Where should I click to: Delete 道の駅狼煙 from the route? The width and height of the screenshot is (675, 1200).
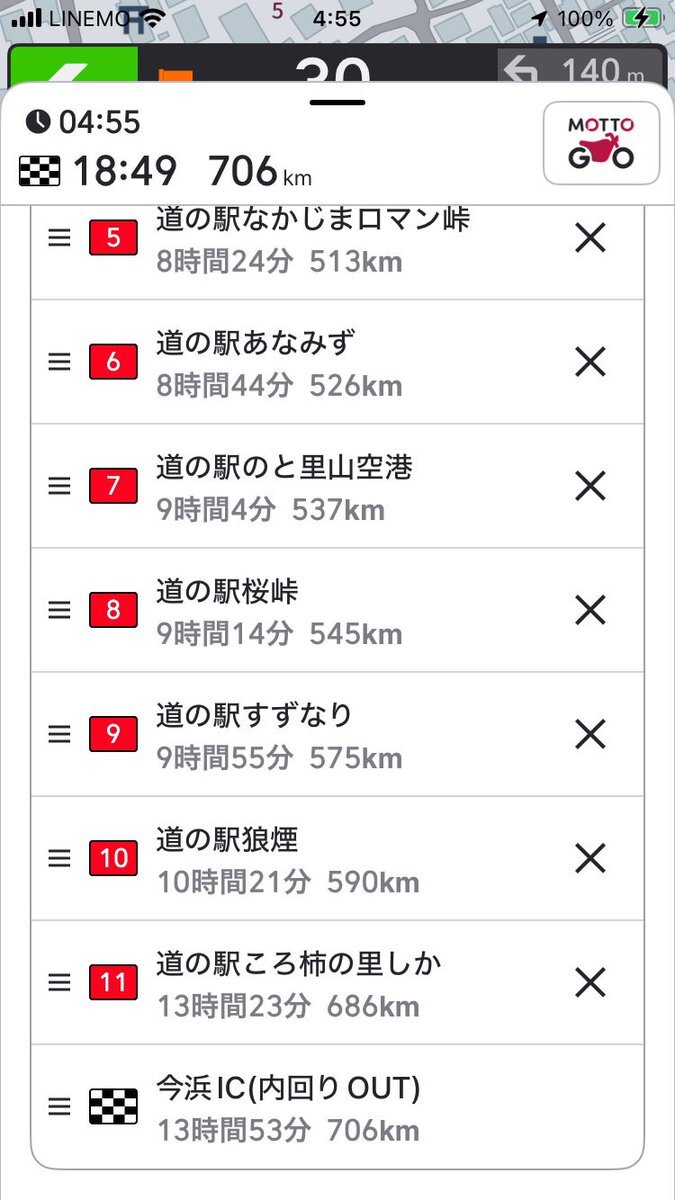(591, 858)
